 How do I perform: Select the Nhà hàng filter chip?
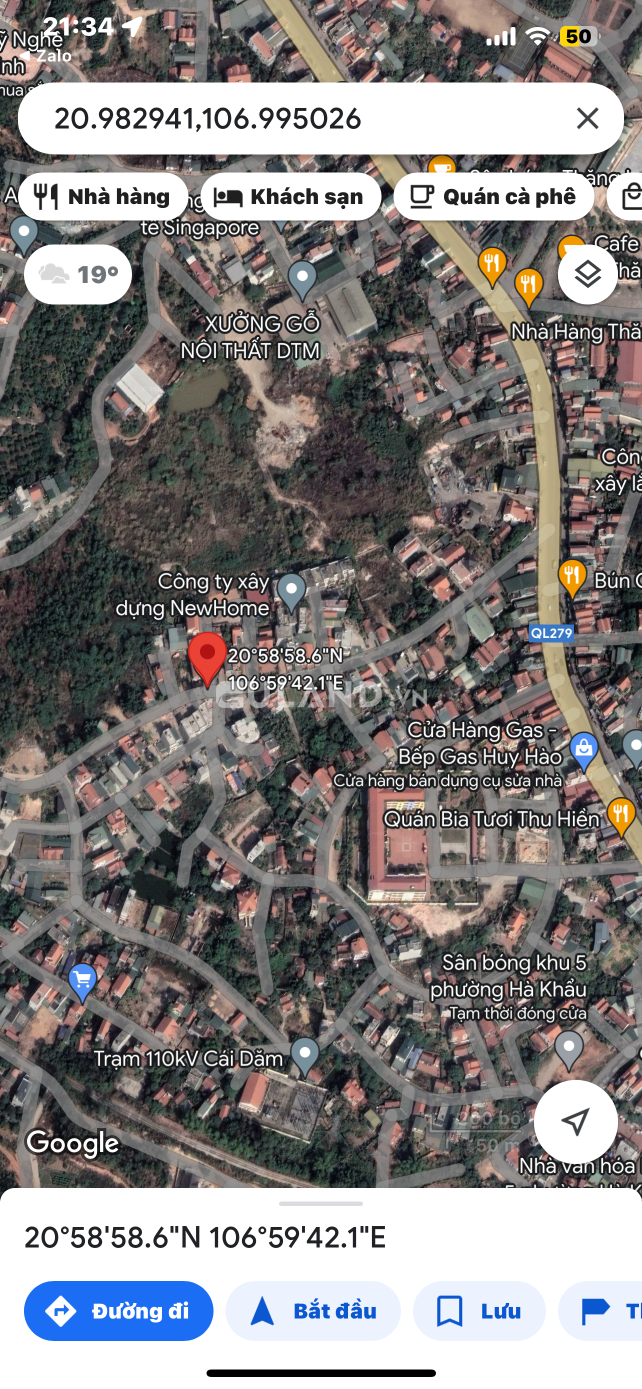pyautogui.click(x=103, y=197)
